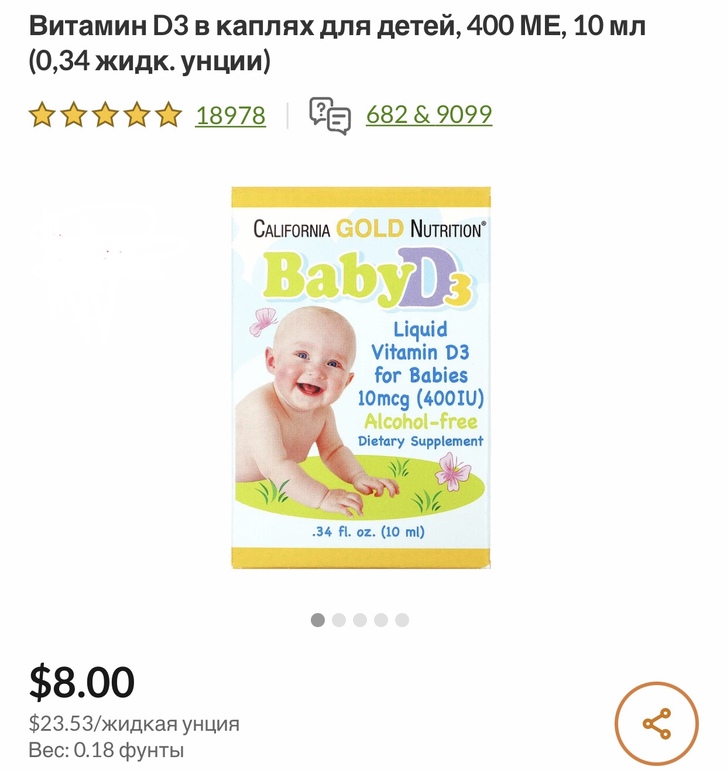The width and height of the screenshot is (727, 770).
Task: Open questions and answers link 682 & 9099
Action: [429, 114]
